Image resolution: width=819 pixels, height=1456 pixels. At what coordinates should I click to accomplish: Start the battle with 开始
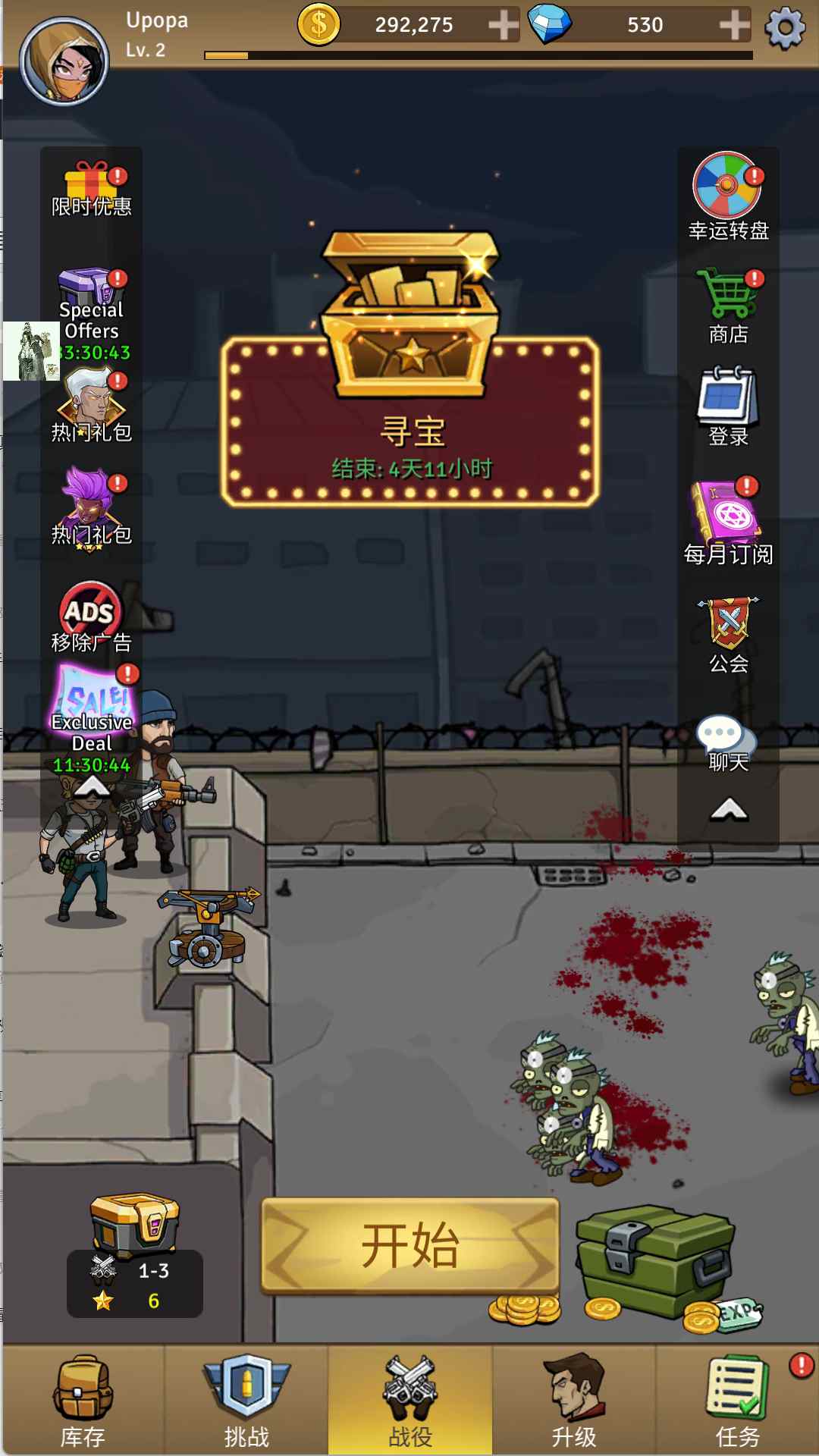tap(410, 1245)
